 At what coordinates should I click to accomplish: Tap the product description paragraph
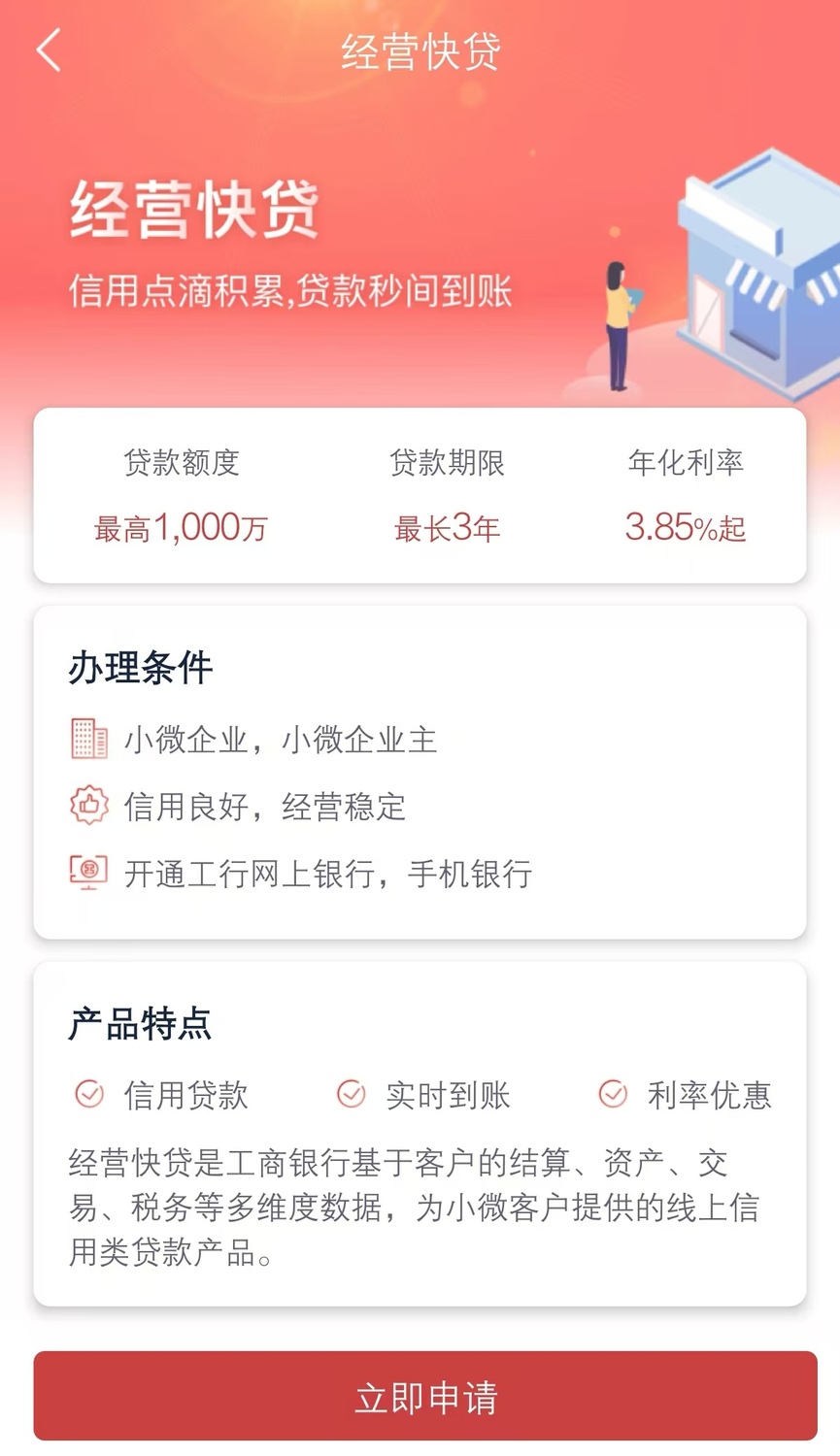click(418, 1207)
